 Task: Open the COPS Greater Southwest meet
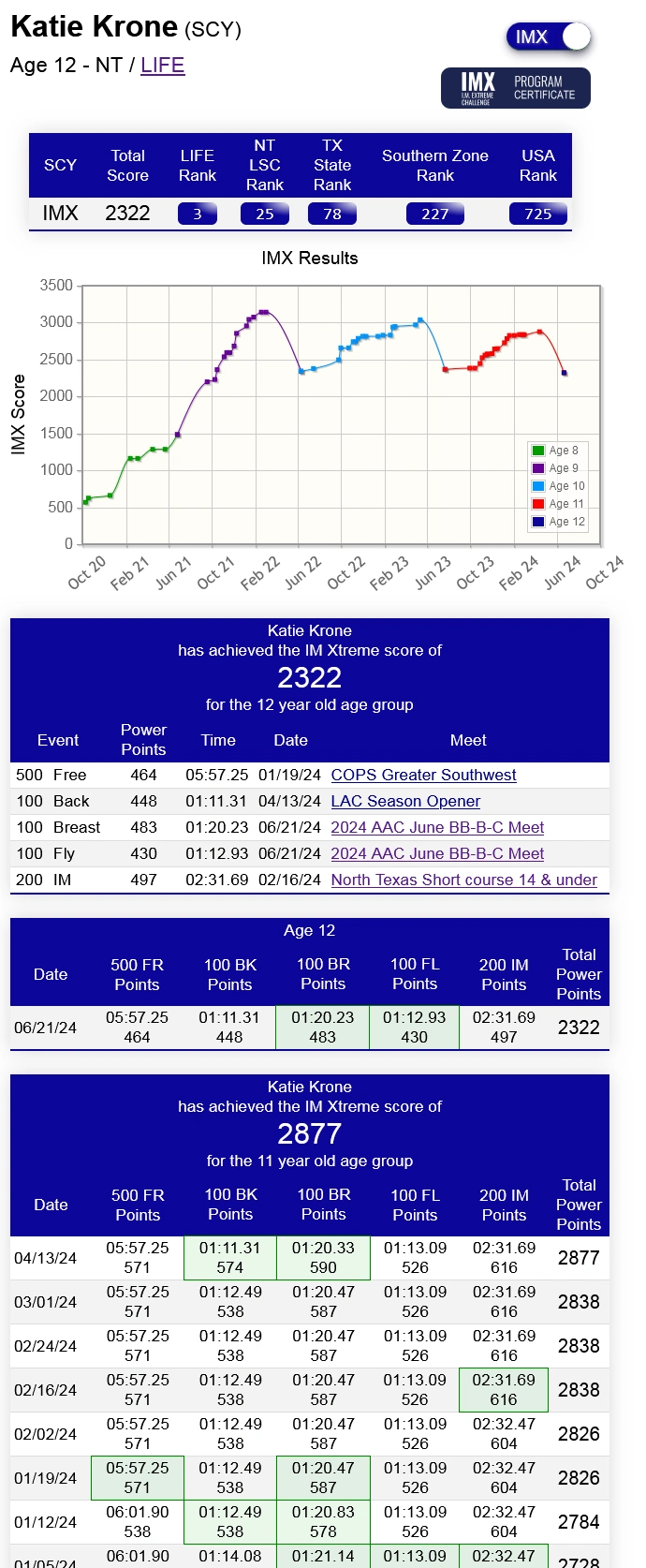pos(423,775)
